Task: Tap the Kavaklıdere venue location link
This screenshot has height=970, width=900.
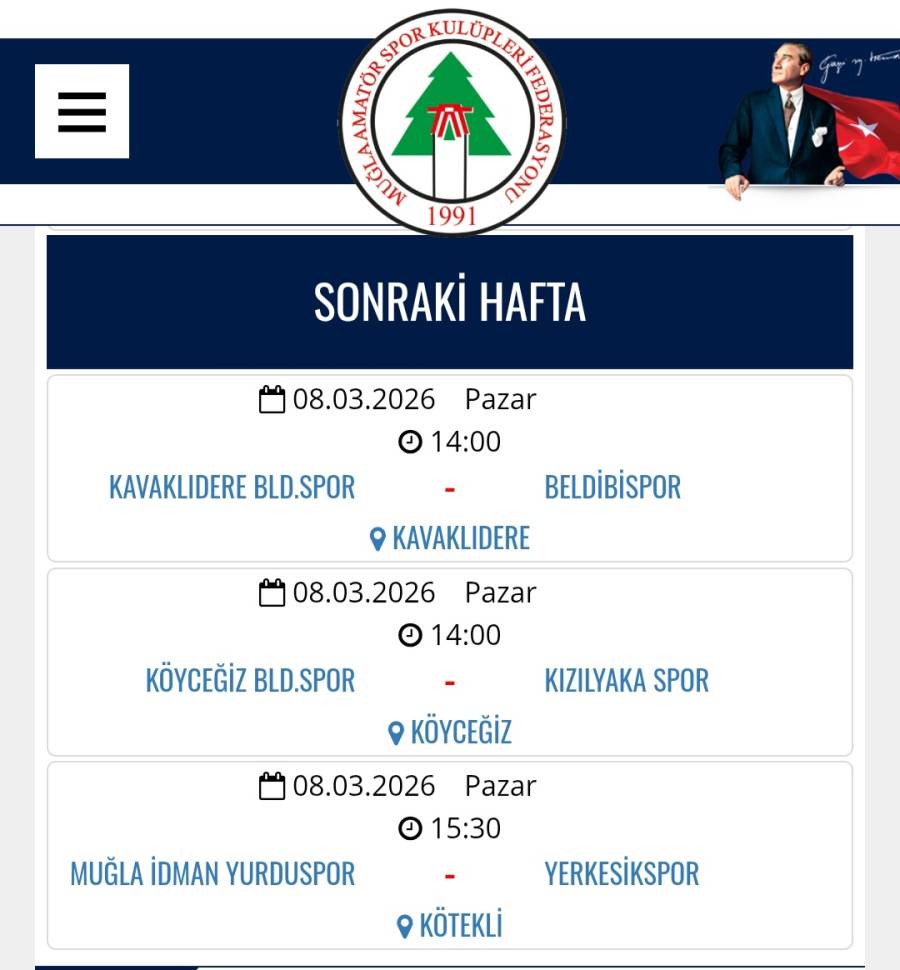Action: pyautogui.click(x=450, y=538)
